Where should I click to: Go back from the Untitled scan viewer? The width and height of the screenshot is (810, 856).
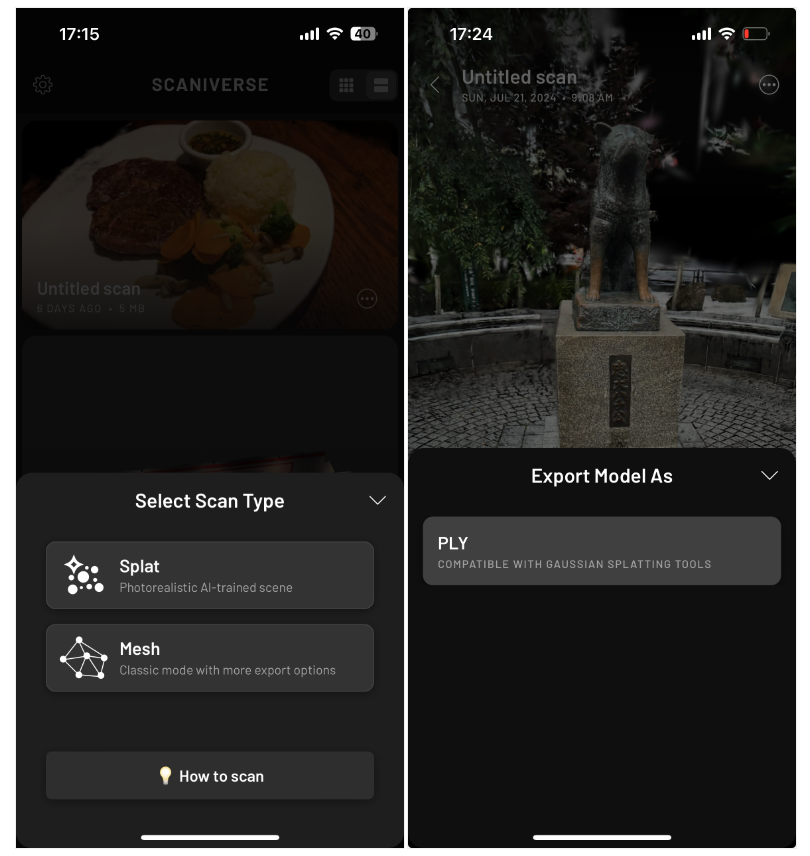point(435,86)
